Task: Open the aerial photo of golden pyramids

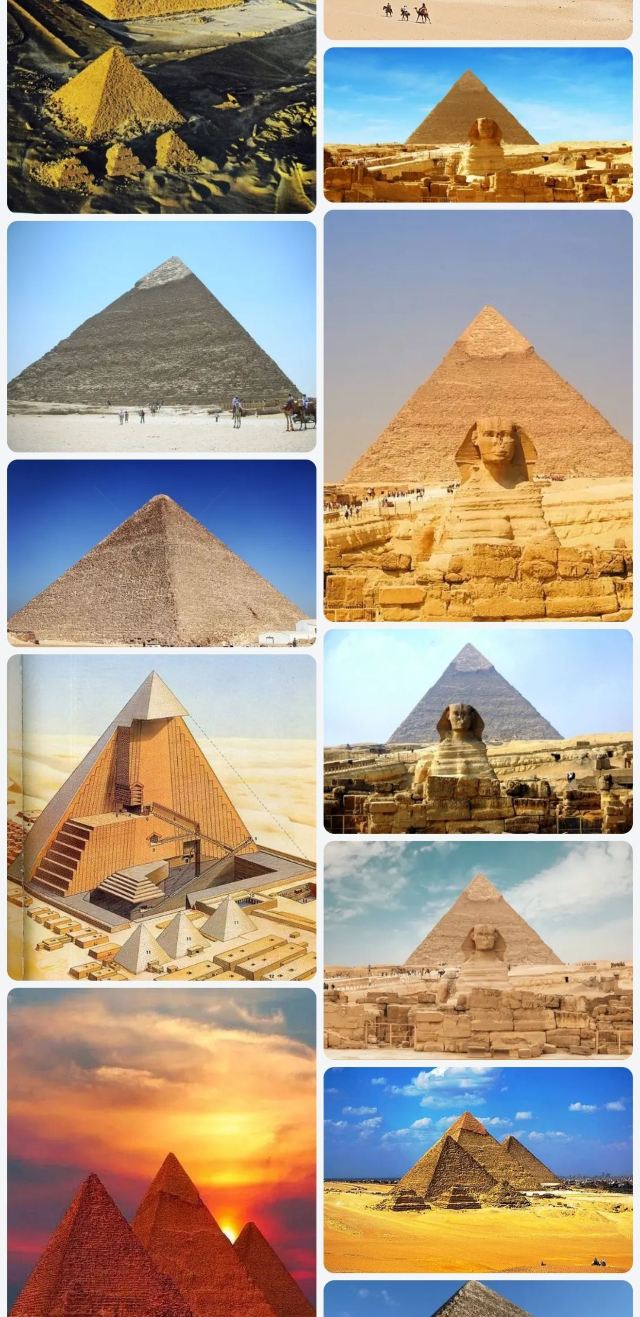Action: pos(161,105)
